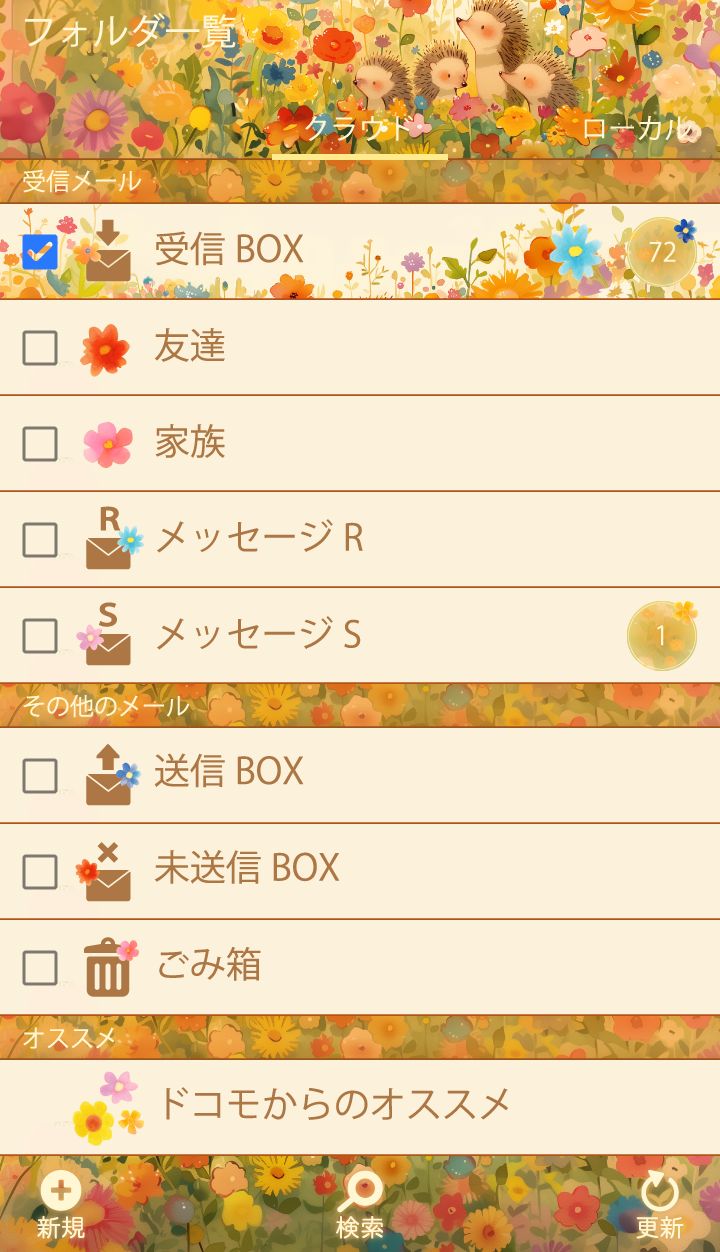Select the 送信 BOX checkbox
This screenshot has height=1252, width=720.
40,776
